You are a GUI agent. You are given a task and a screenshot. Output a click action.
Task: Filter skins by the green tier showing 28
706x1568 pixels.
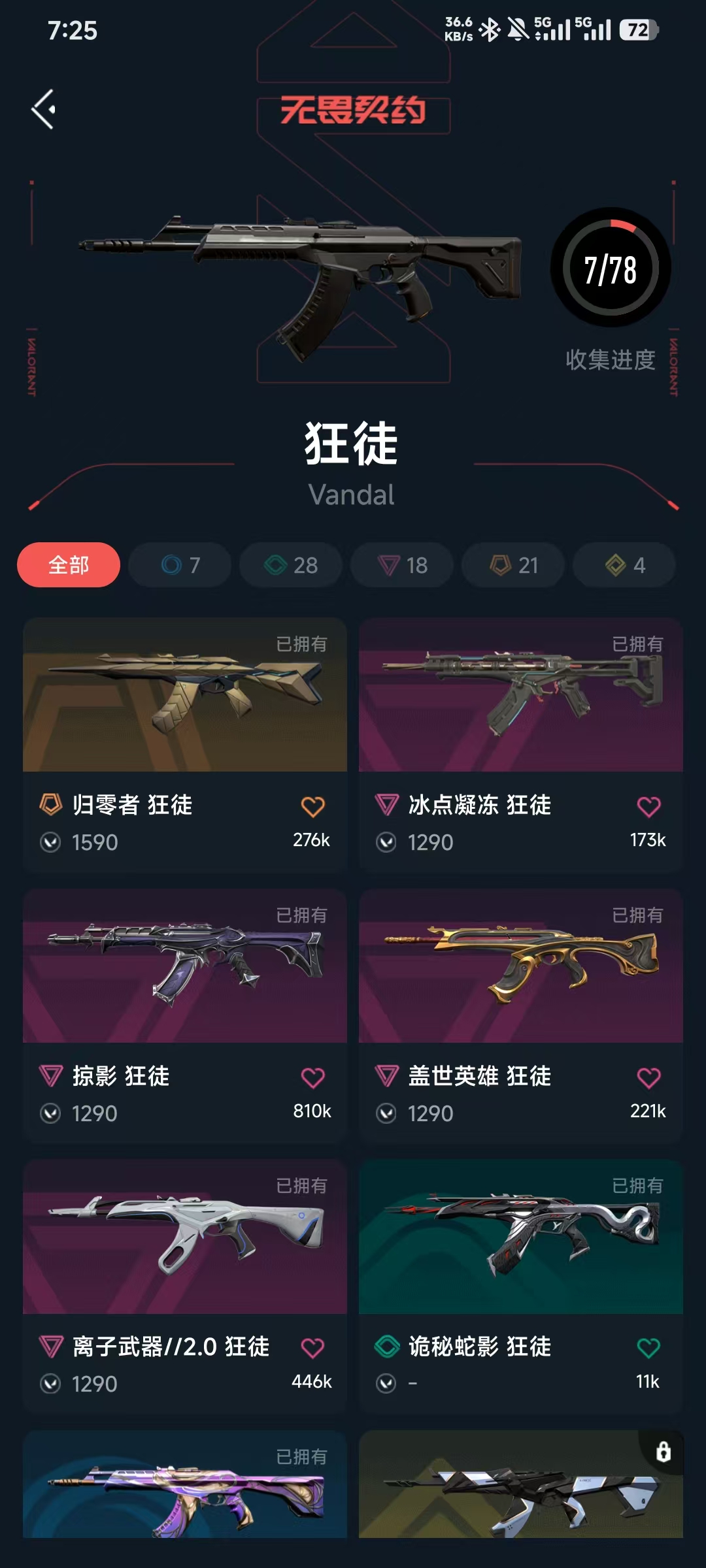[x=291, y=565]
